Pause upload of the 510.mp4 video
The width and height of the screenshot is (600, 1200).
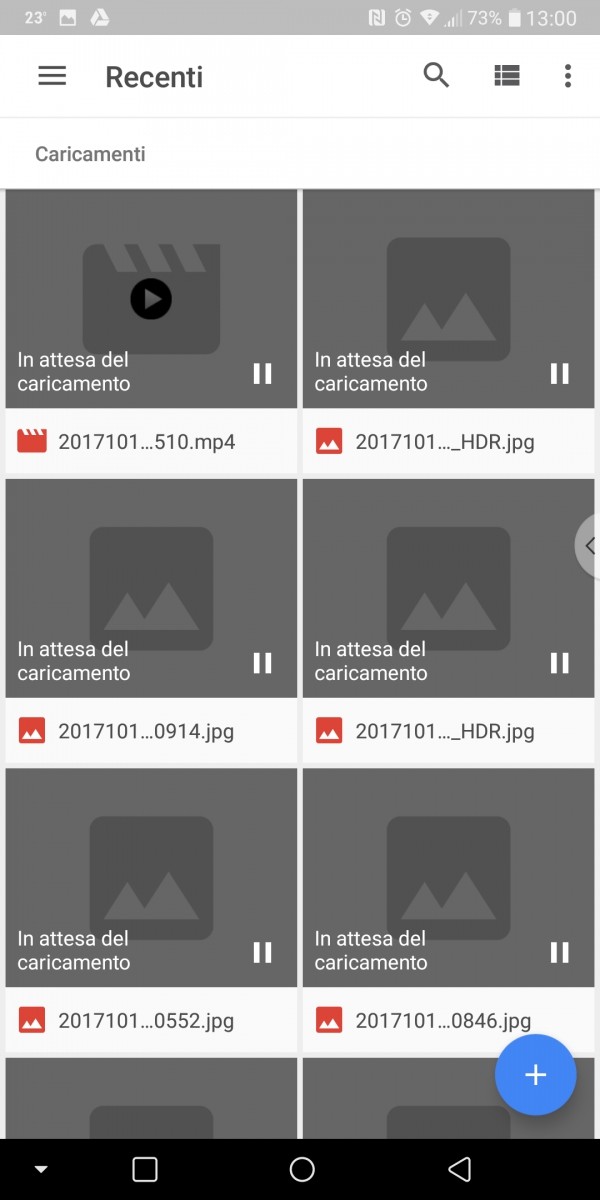point(262,373)
